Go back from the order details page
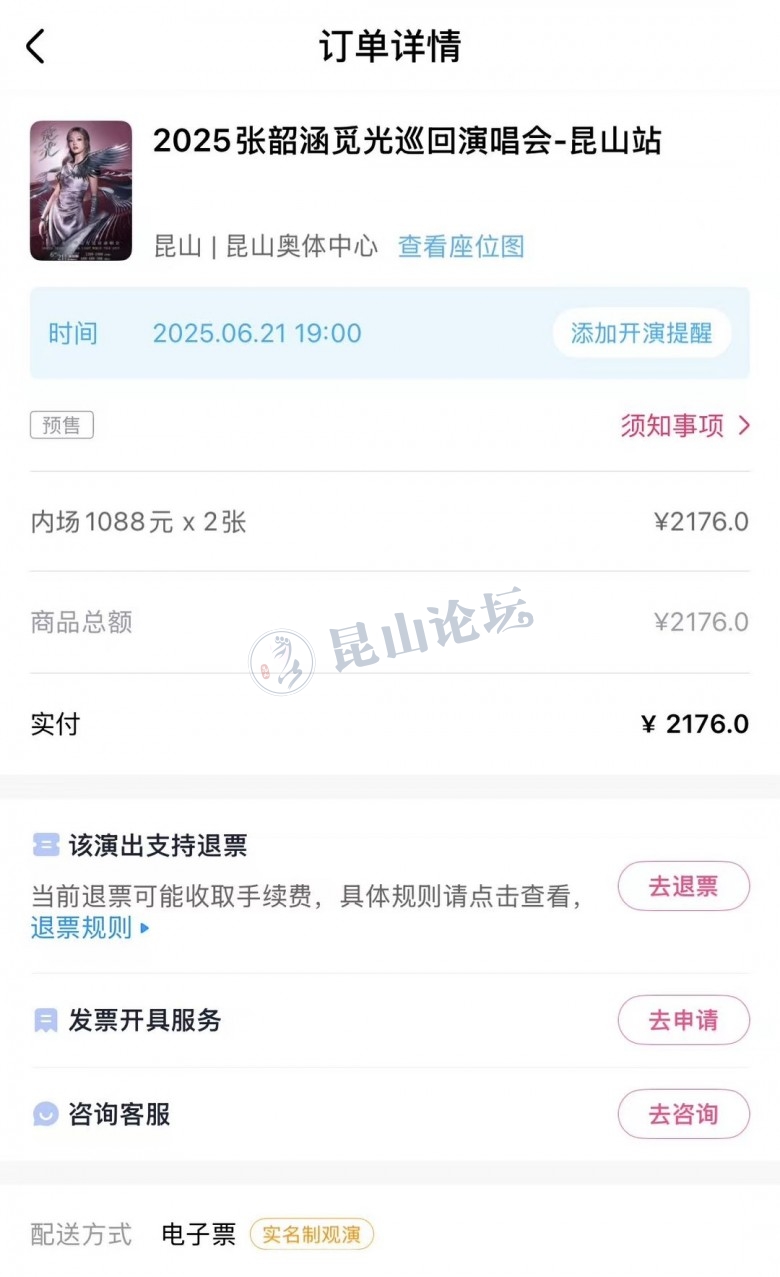Image resolution: width=780 pixels, height=1277 pixels. [36, 46]
